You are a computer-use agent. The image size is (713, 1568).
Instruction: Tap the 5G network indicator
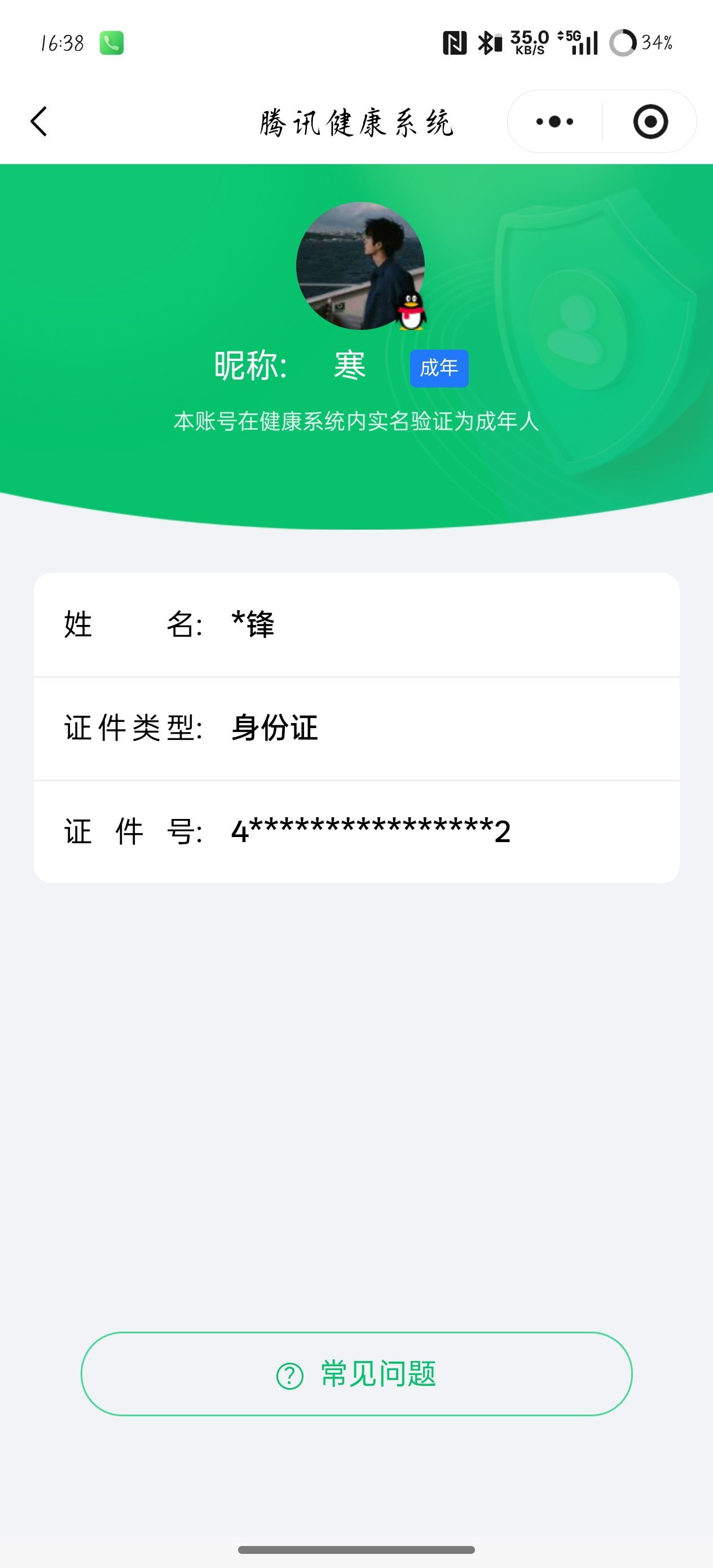tap(568, 38)
